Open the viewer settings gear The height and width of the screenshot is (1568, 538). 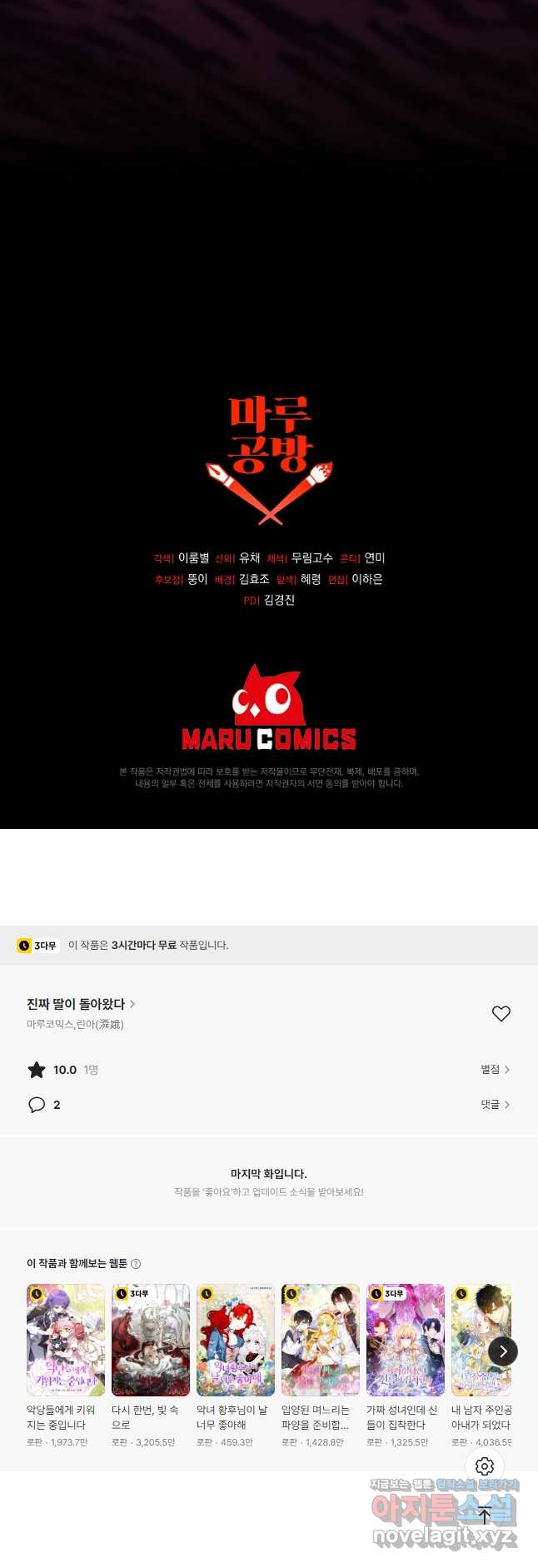click(485, 1466)
